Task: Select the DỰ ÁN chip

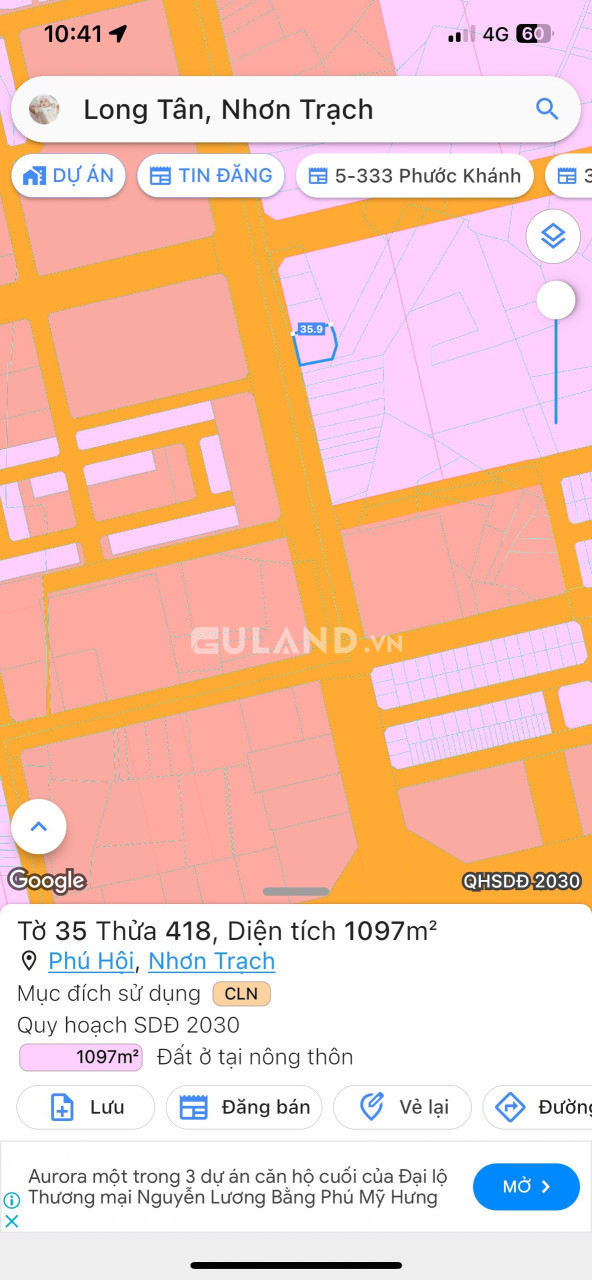Action: (68, 176)
